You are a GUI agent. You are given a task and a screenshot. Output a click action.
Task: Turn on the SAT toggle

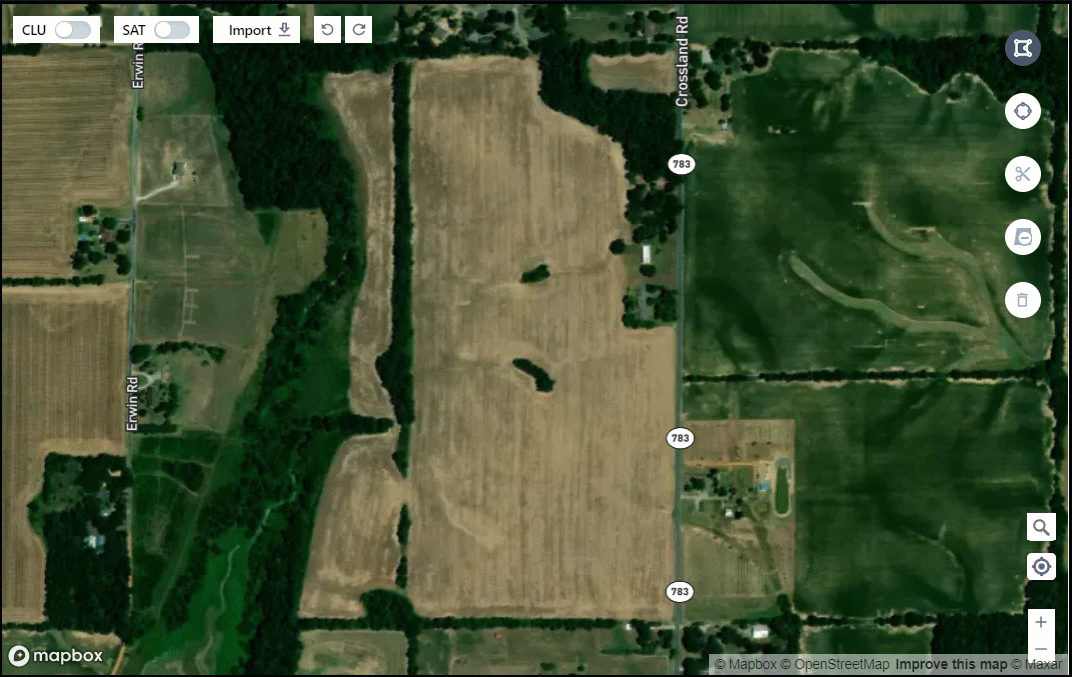click(172, 30)
